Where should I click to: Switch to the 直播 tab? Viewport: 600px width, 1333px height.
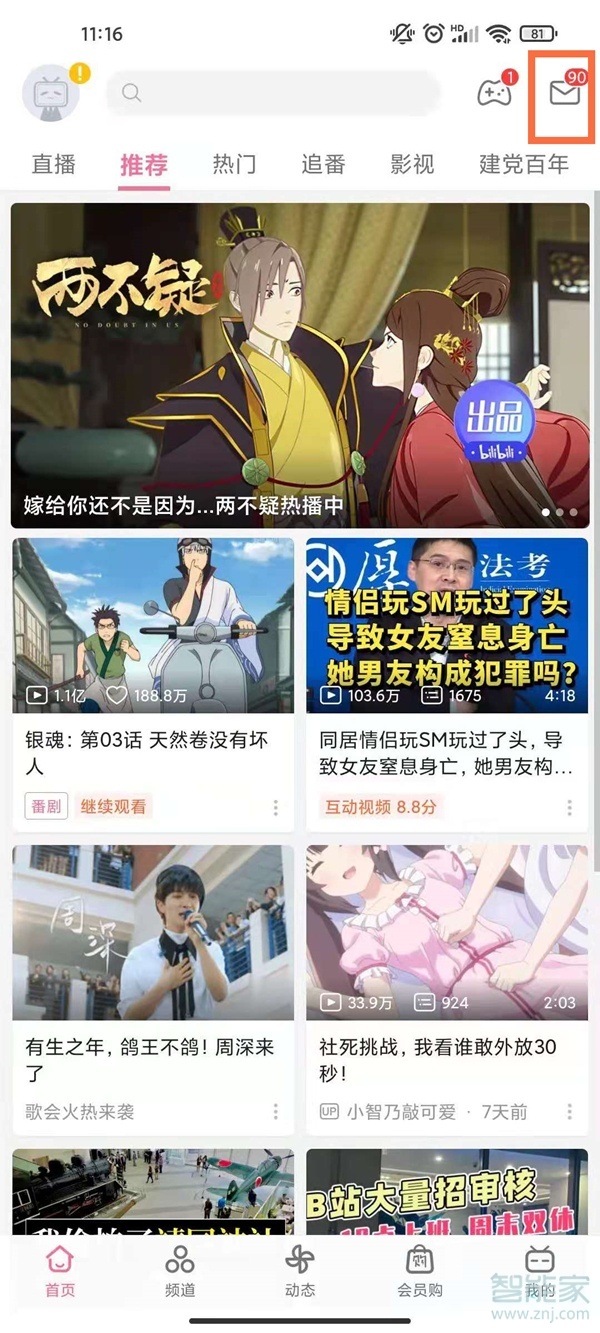pos(54,164)
